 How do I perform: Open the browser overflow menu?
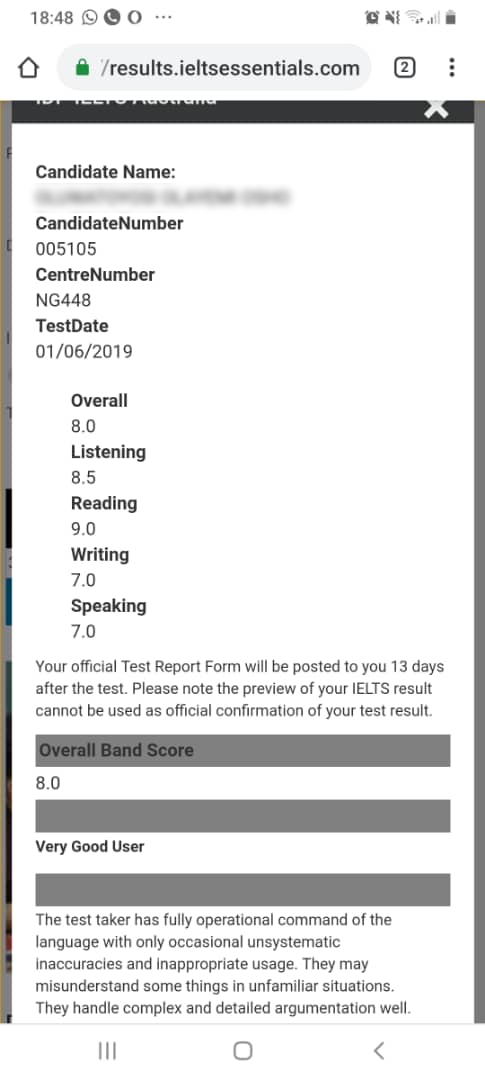point(452,68)
